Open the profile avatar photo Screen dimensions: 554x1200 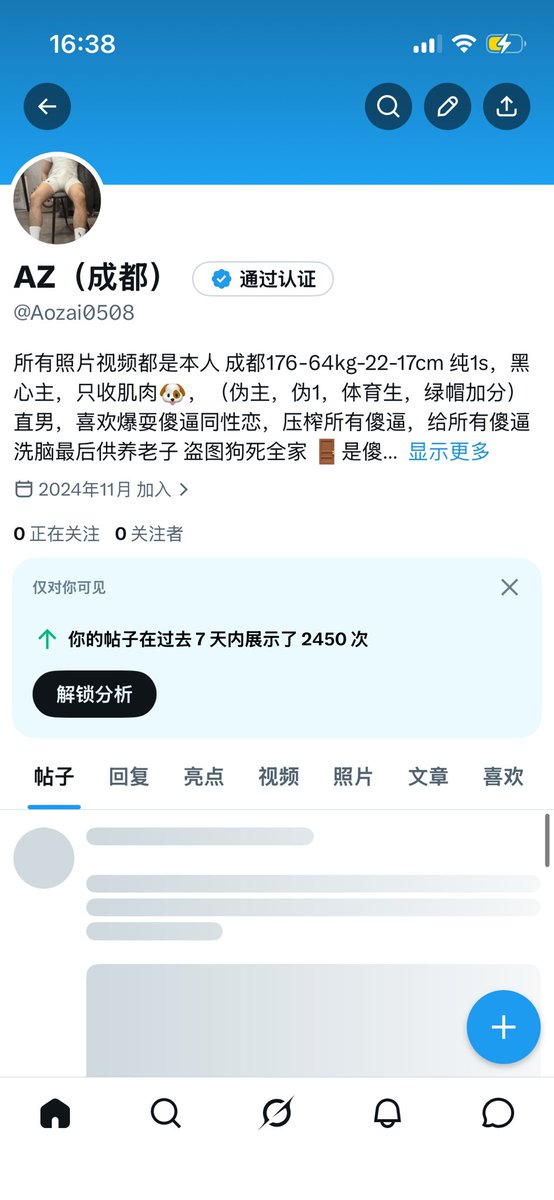point(57,200)
